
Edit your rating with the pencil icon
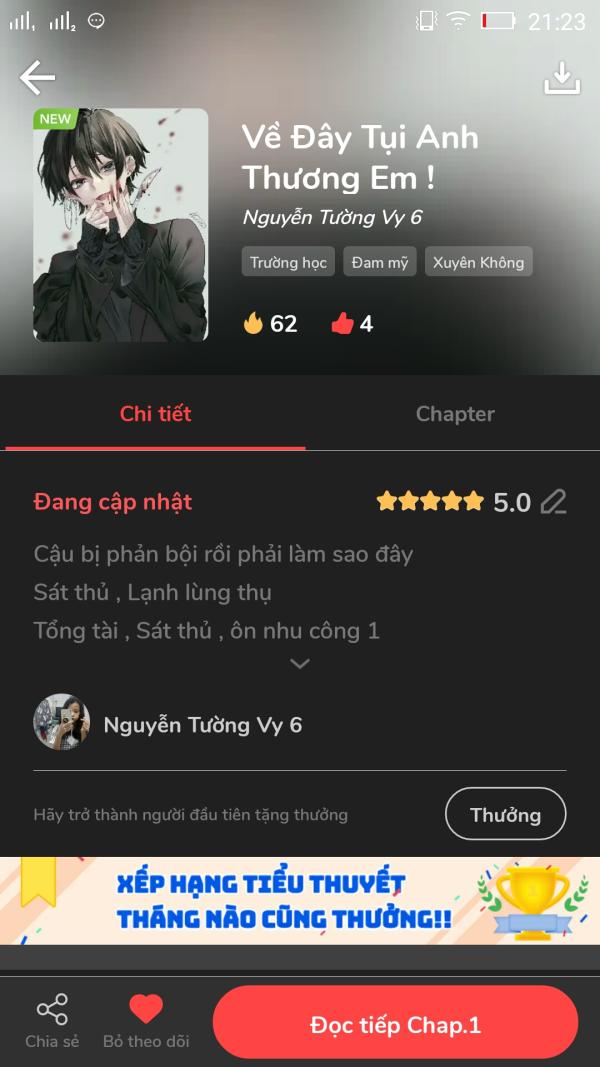(553, 502)
